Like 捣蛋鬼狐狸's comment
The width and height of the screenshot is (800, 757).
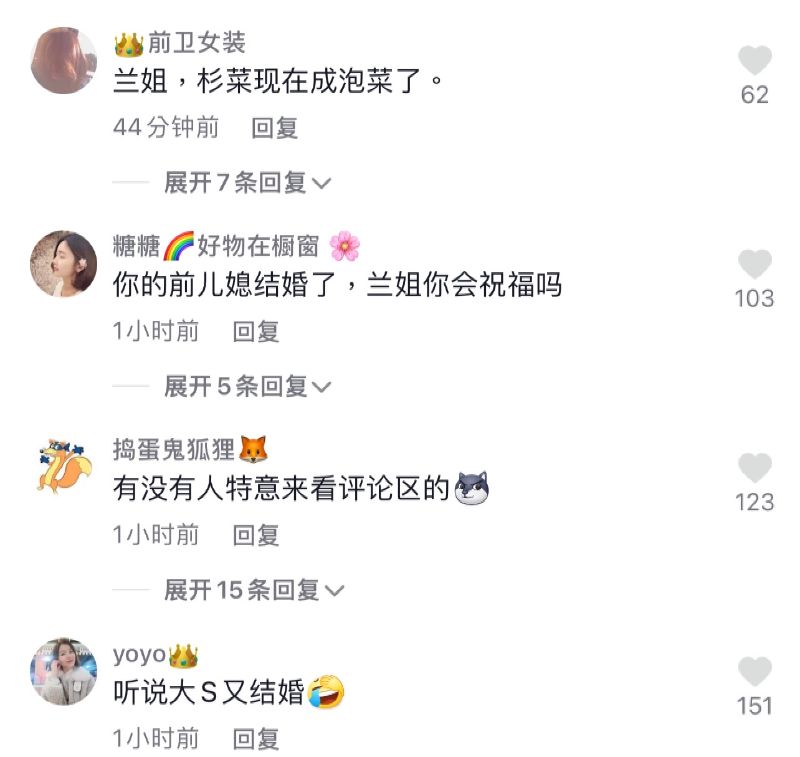pos(754,469)
